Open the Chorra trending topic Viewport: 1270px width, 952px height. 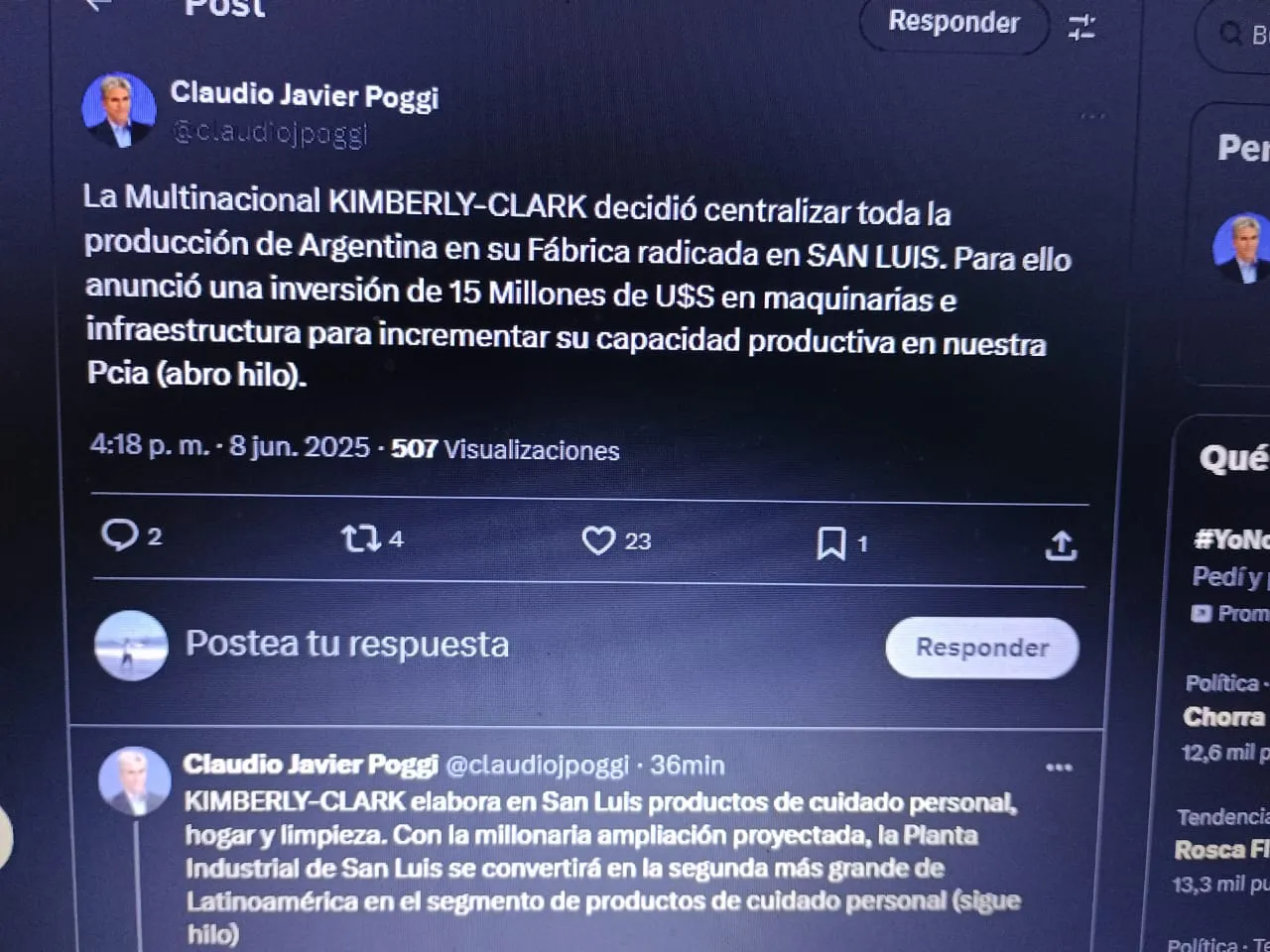pos(1223,716)
